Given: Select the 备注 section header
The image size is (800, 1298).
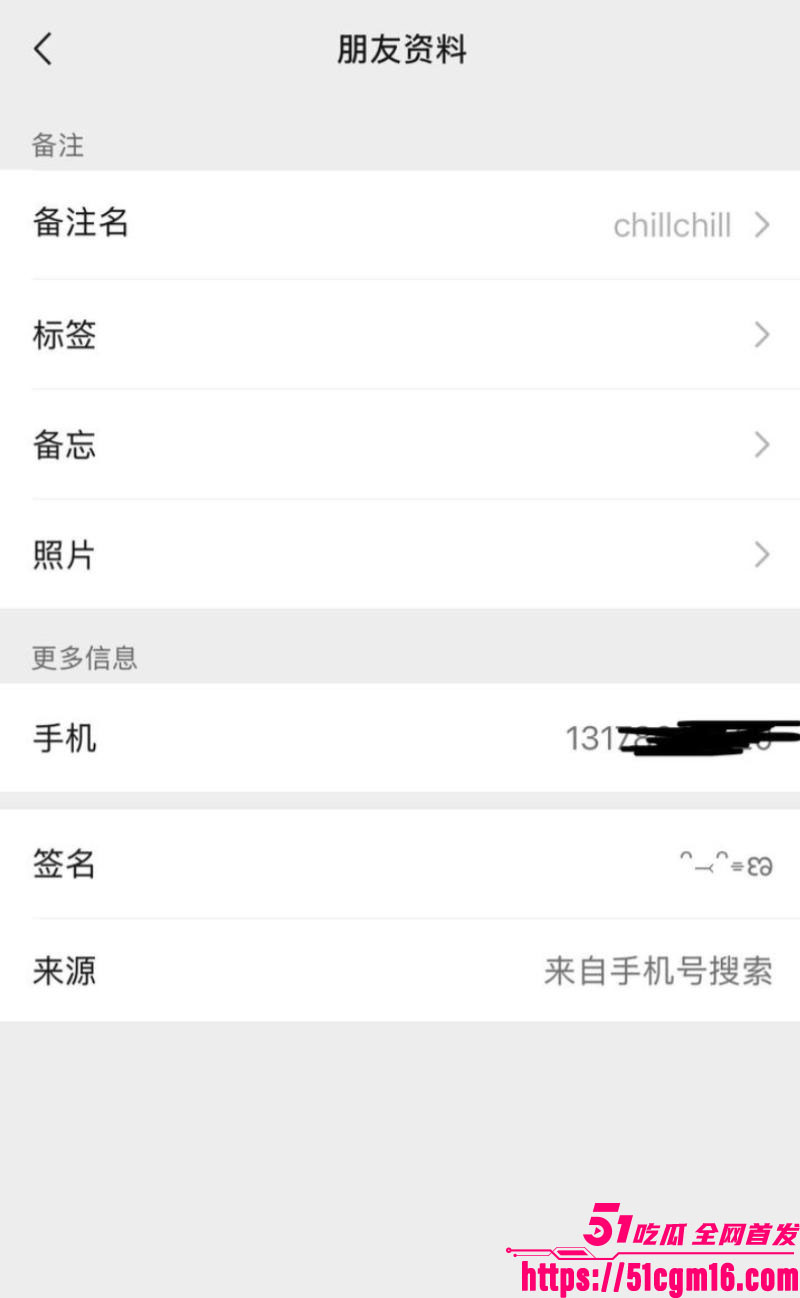Looking at the screenshot, I should point(58,145).
